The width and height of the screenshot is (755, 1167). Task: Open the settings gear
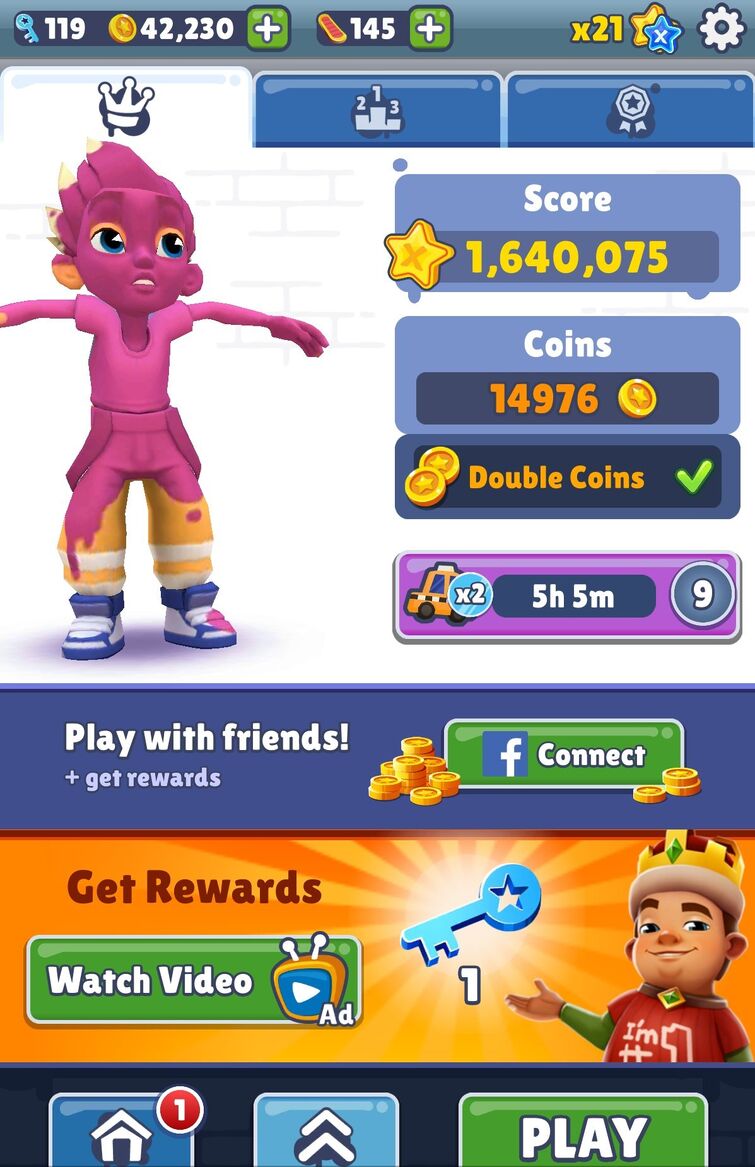click(x=721, y=28)
